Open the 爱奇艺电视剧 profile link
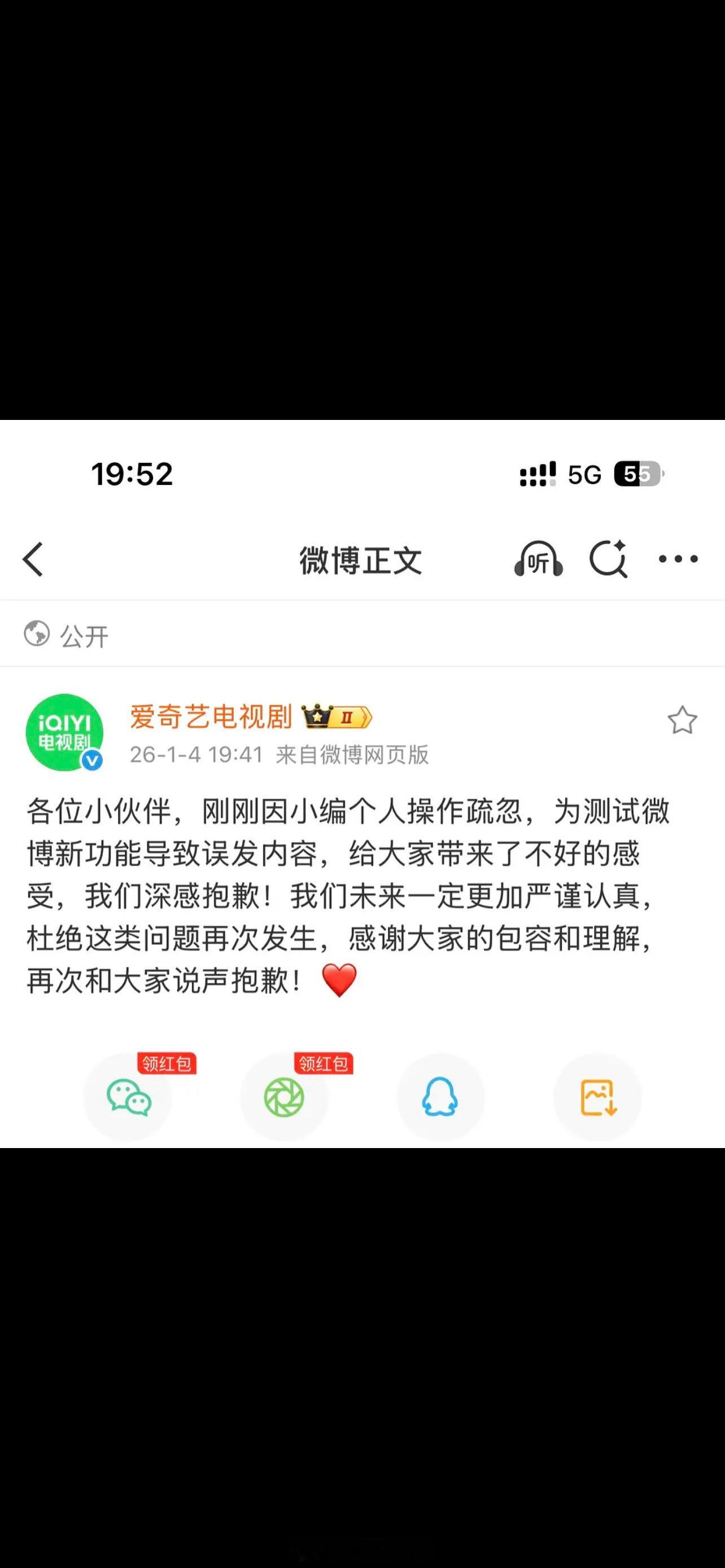Screen dimensions: 725x1568 click(210, 717)
